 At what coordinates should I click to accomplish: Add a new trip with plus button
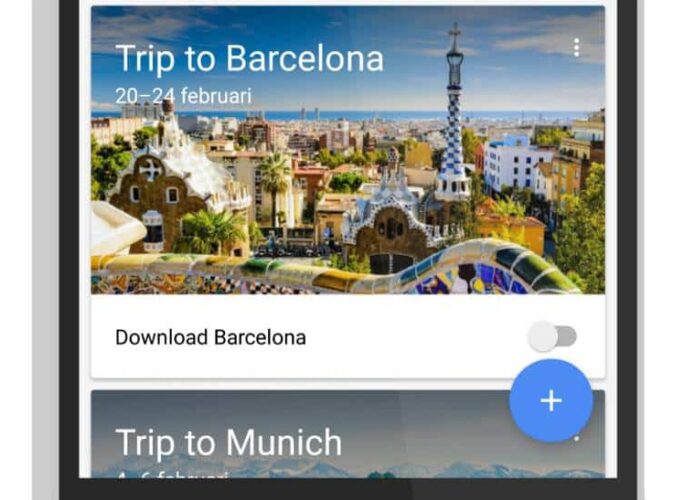click(x=550, y=401)
